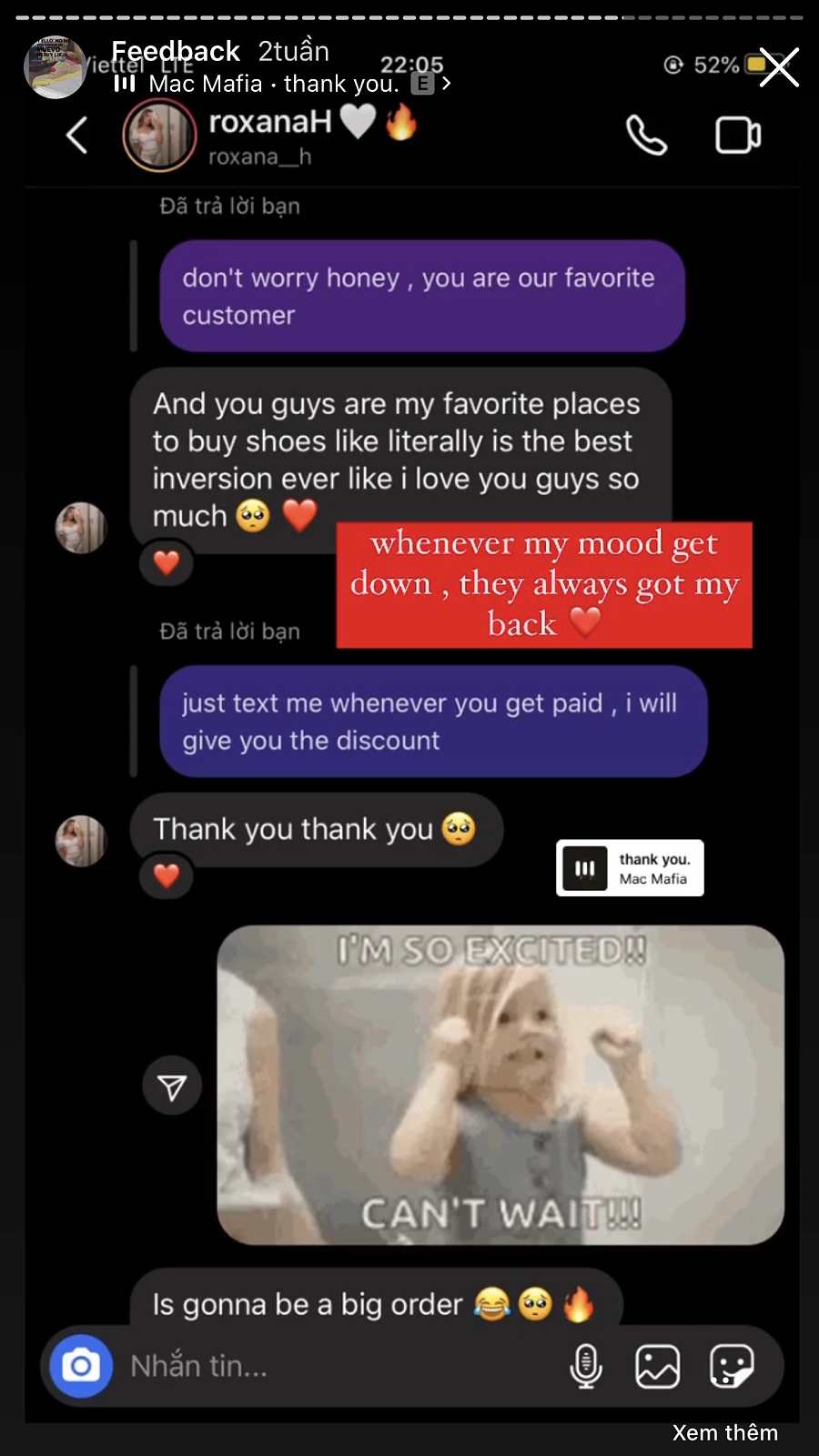Open the story owner's profile picture
Screen dimensions: 819x1456
[x=55, y=67]
